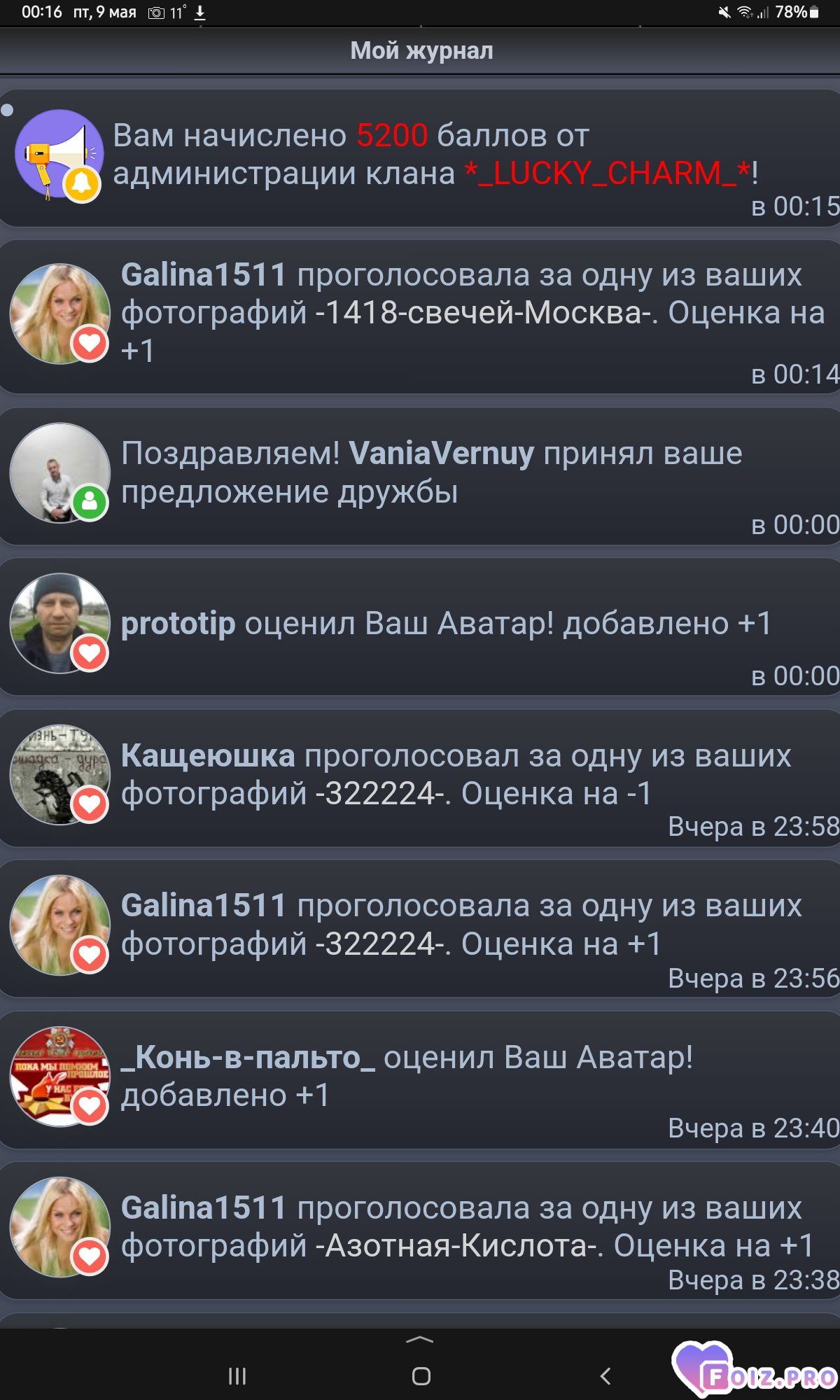Open VaniaVernuy's profile avatar
The height and width of the screenshot is (1400, 840).
pyautogui.click(x=59, y=472)
